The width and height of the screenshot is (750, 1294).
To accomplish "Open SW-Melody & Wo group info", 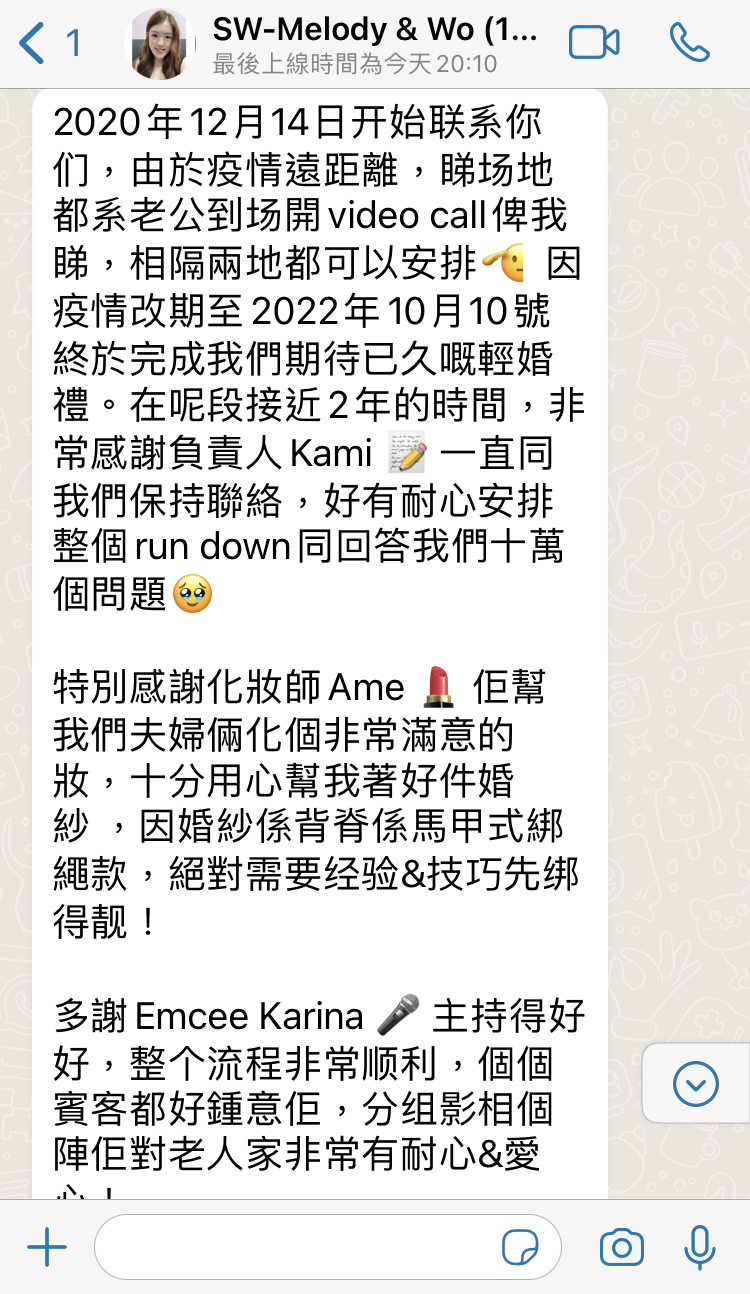I will pos(375,44).
